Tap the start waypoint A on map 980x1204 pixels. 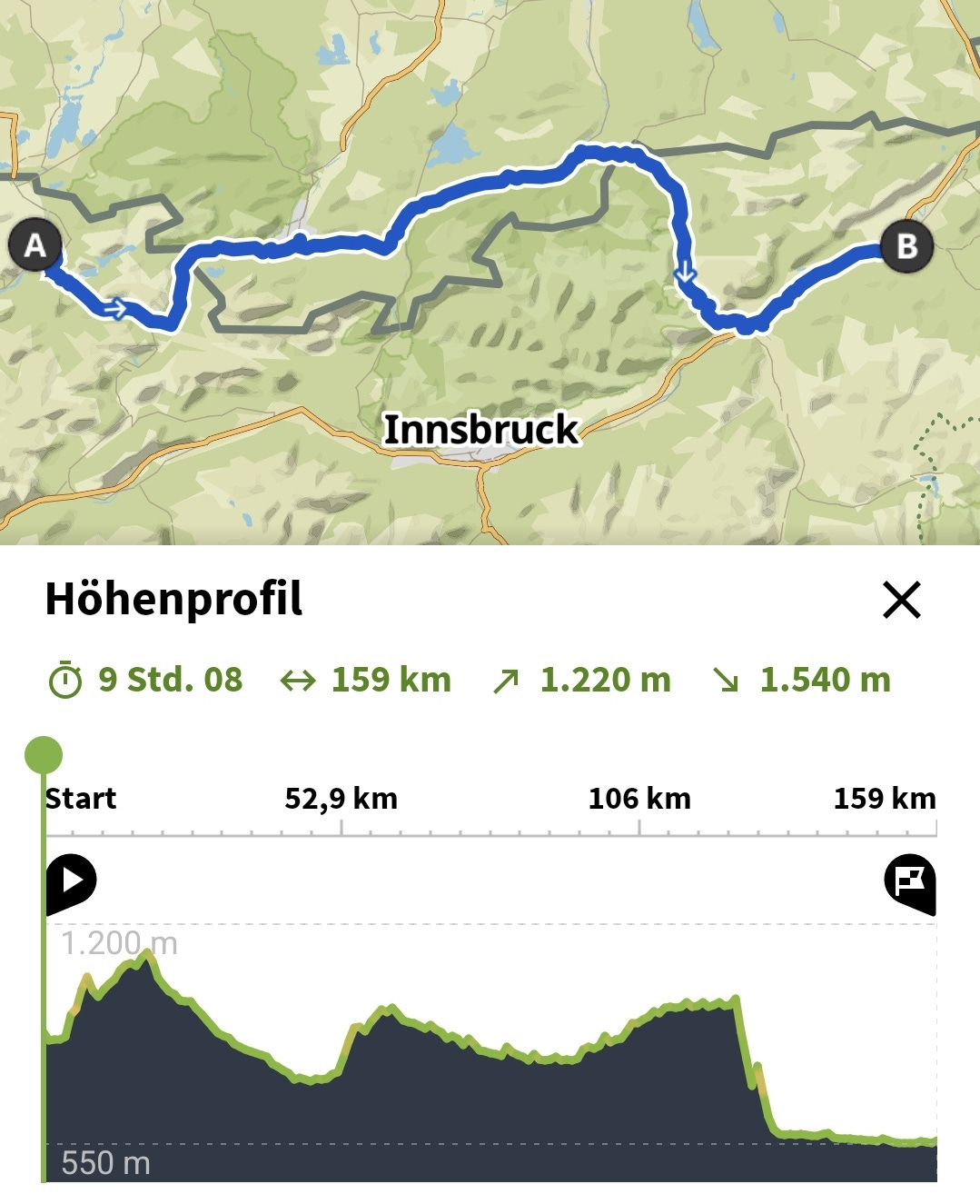pyautogui.click(x=35, y=245)
